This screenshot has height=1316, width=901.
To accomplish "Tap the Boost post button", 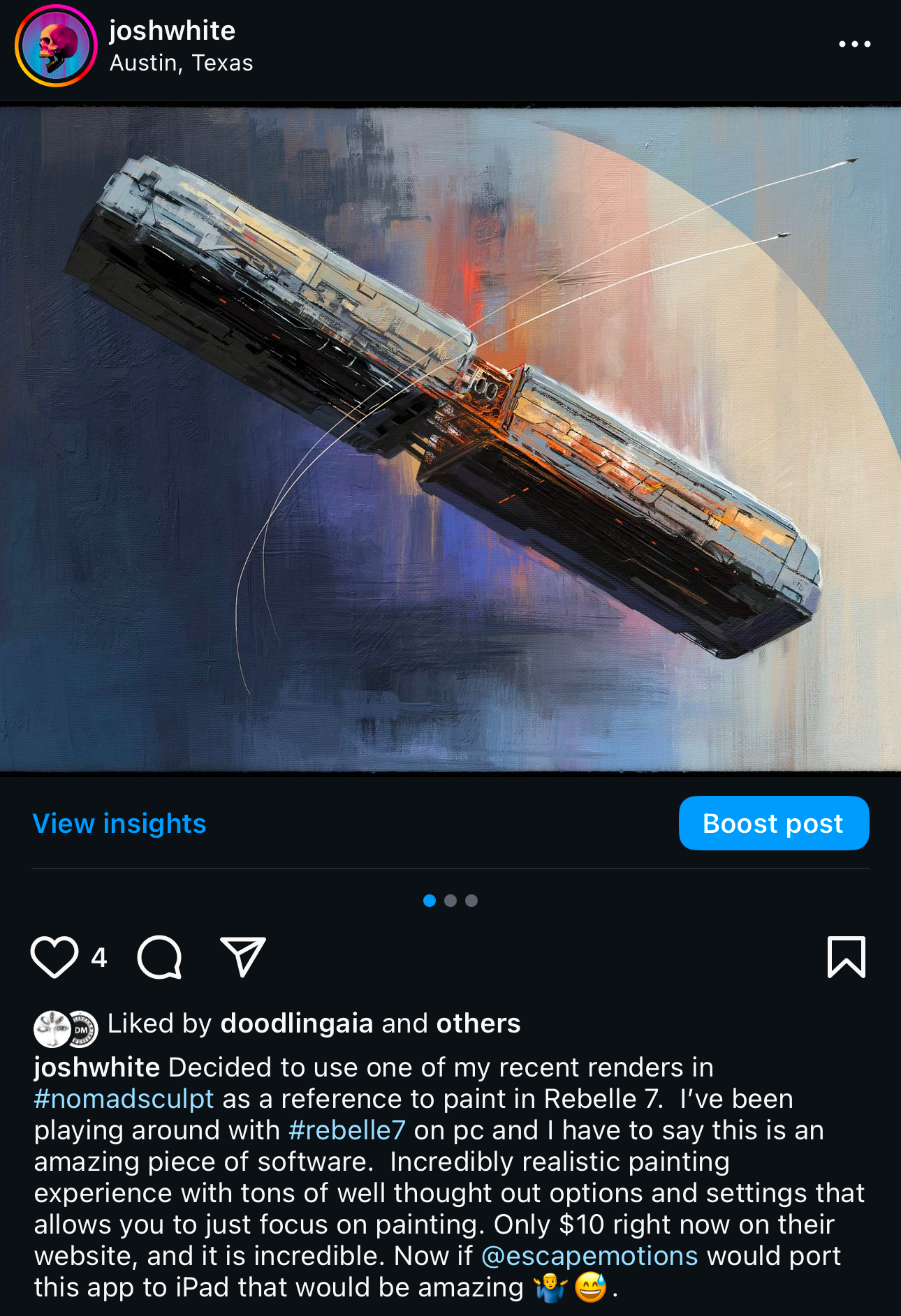I will point(773,823).
